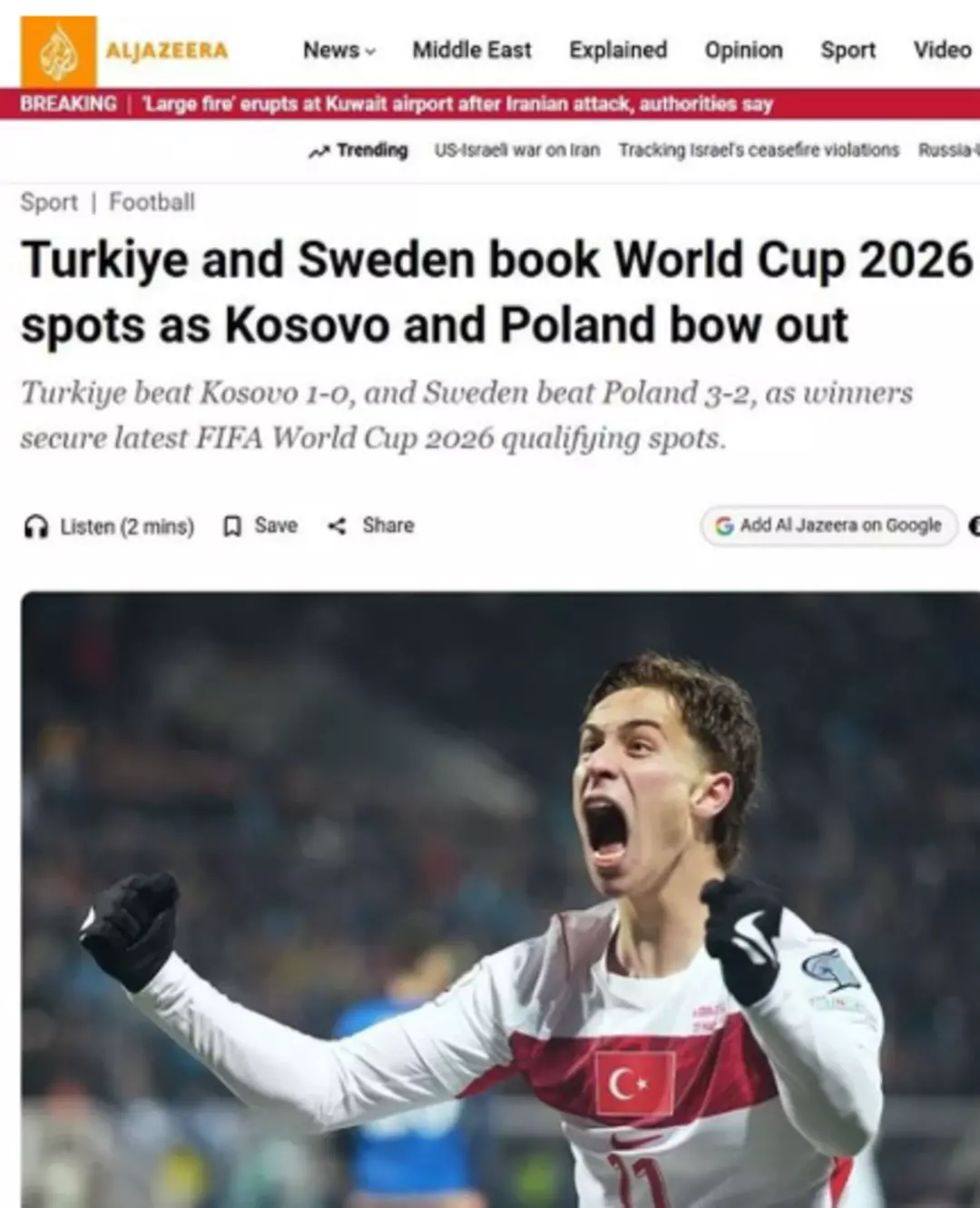
Task: Open the Al Jazeera home logo
Action: pyautogui.click(x=124, y=51)
